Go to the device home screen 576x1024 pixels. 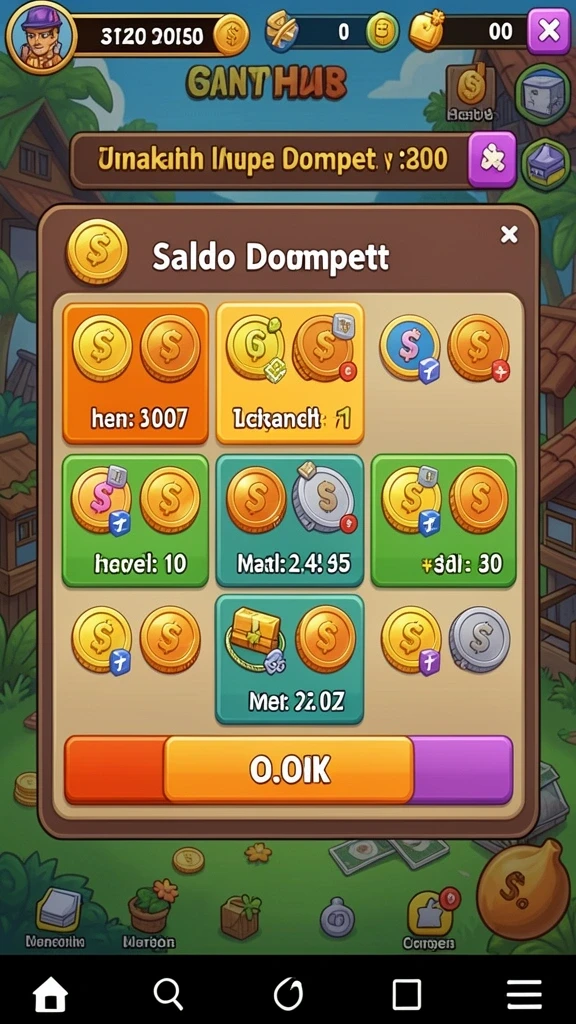[50, 995]
